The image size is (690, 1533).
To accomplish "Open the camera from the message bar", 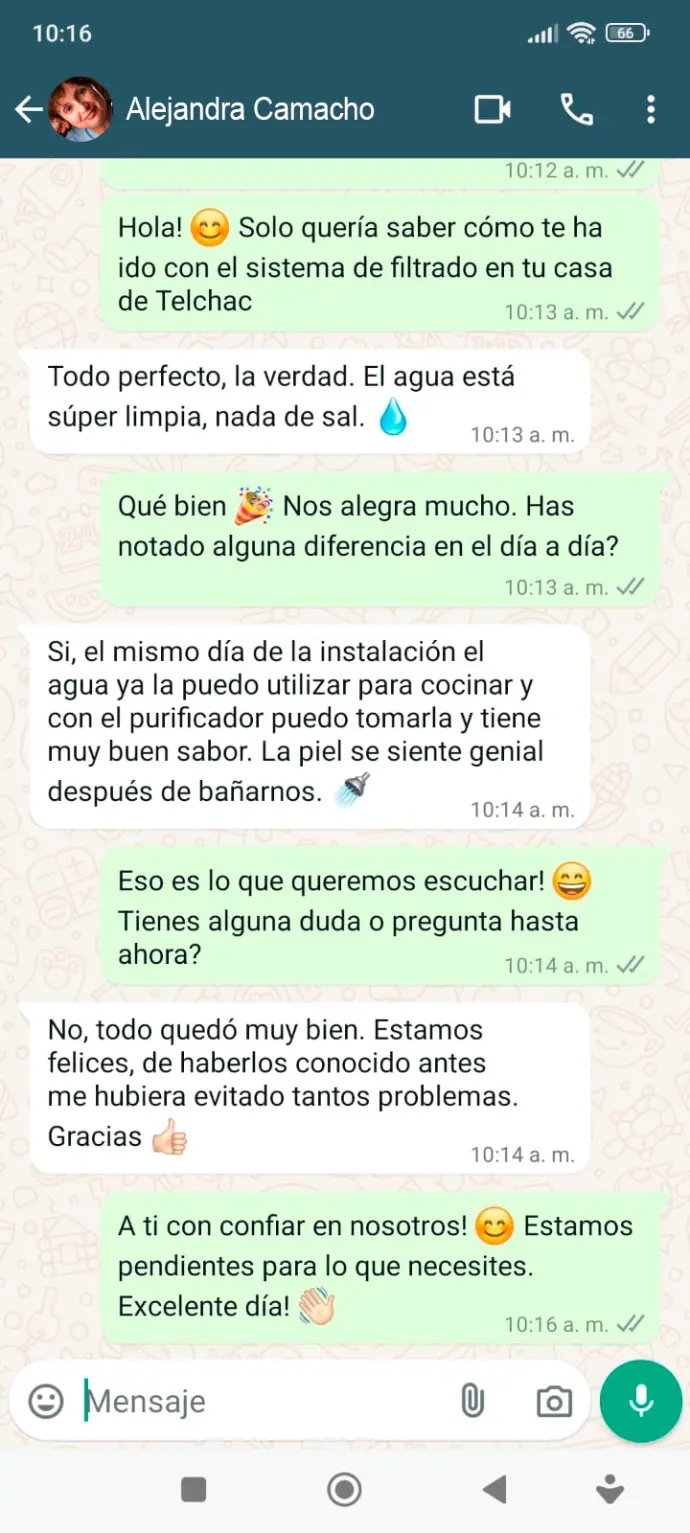I will pyautogui.click(x=553, y=1401).
